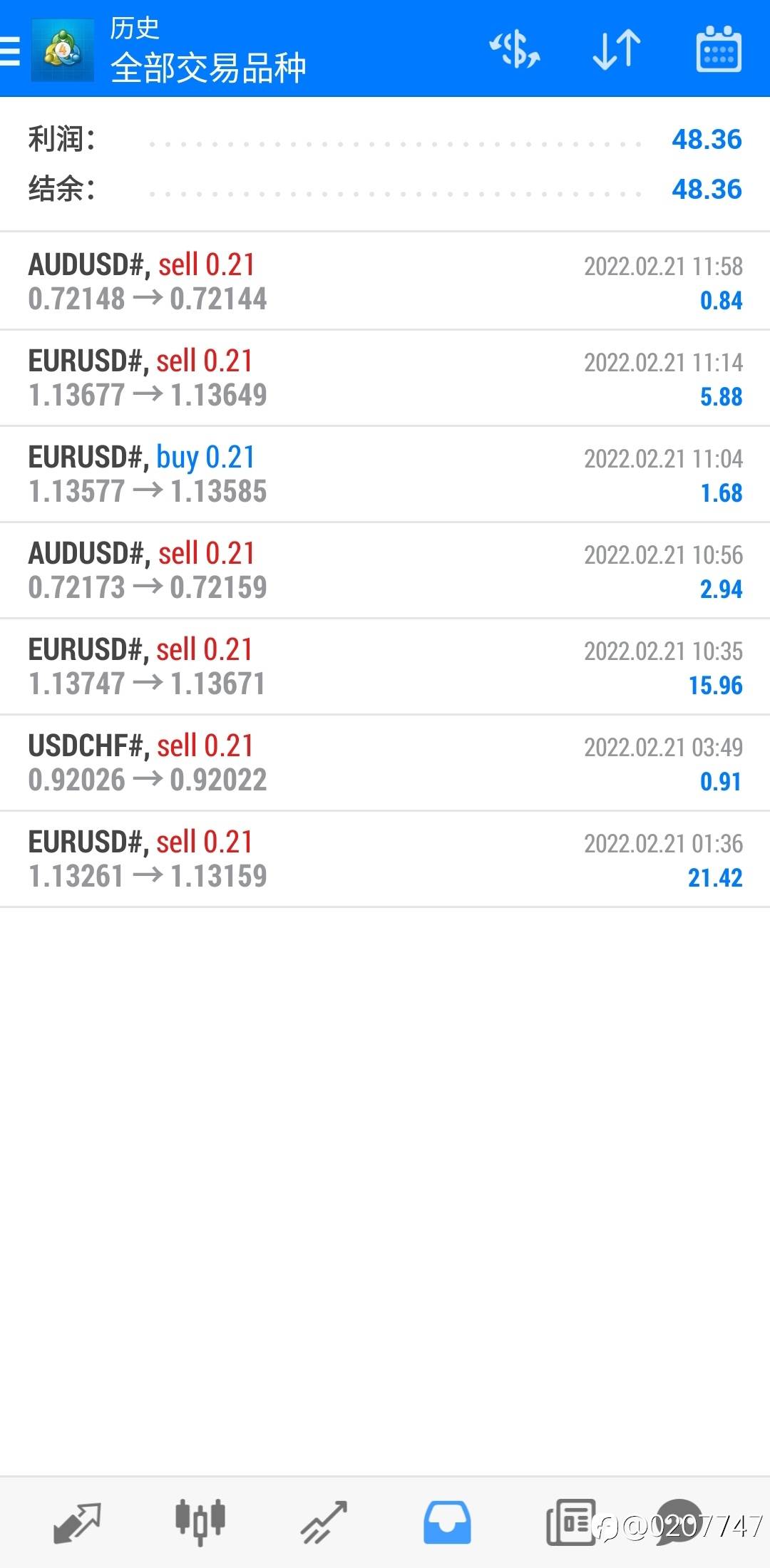Switch to the Trade tab
This screenshot has width=770, height=1568.
tap(324, 1522)
